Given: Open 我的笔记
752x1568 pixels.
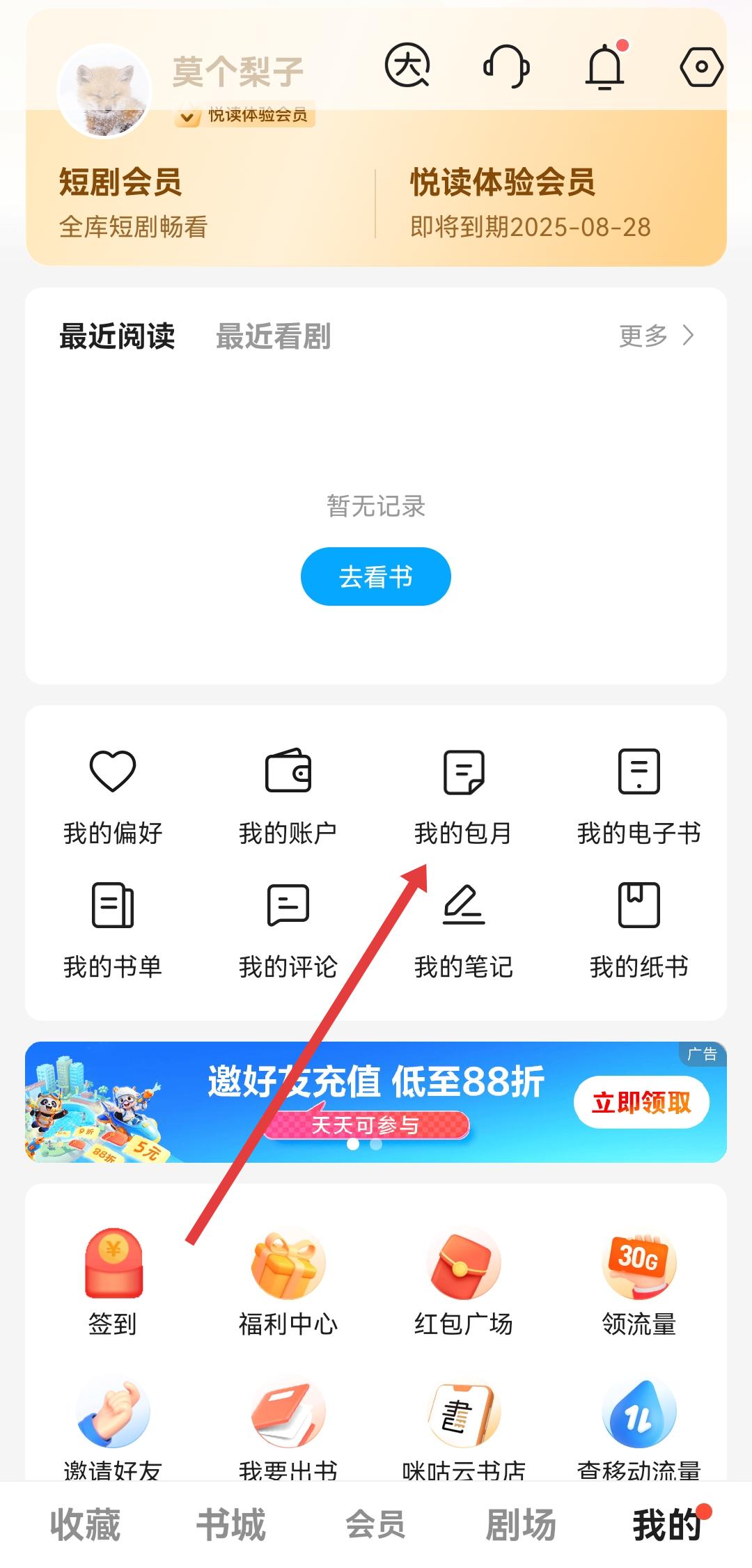Looking at the screenshot, I should [x=463, y=930].
